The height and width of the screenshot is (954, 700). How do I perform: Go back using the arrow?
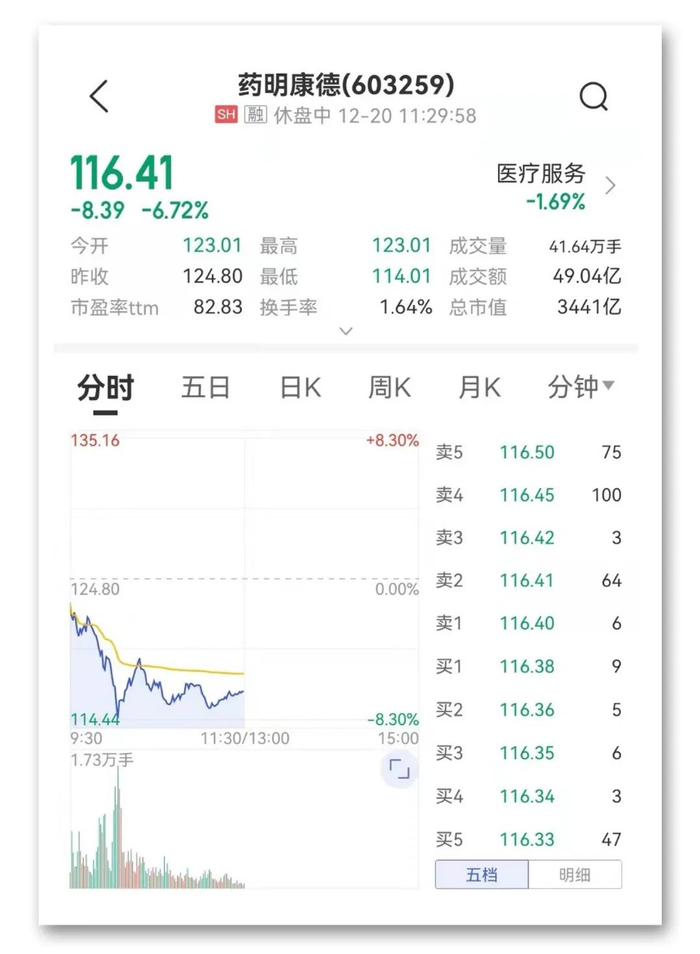(x=99, y=97)
